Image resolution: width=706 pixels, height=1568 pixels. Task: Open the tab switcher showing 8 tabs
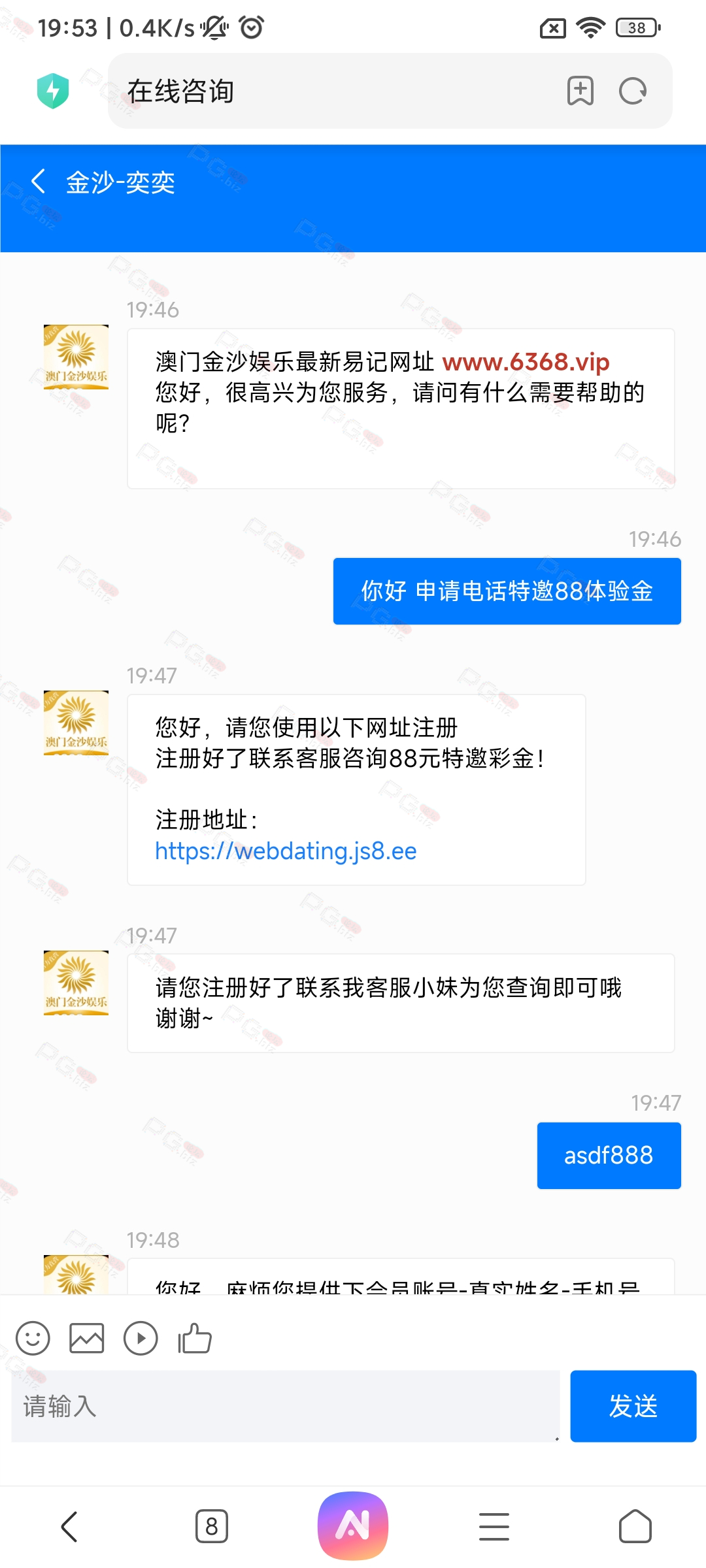pos(212,1527)
